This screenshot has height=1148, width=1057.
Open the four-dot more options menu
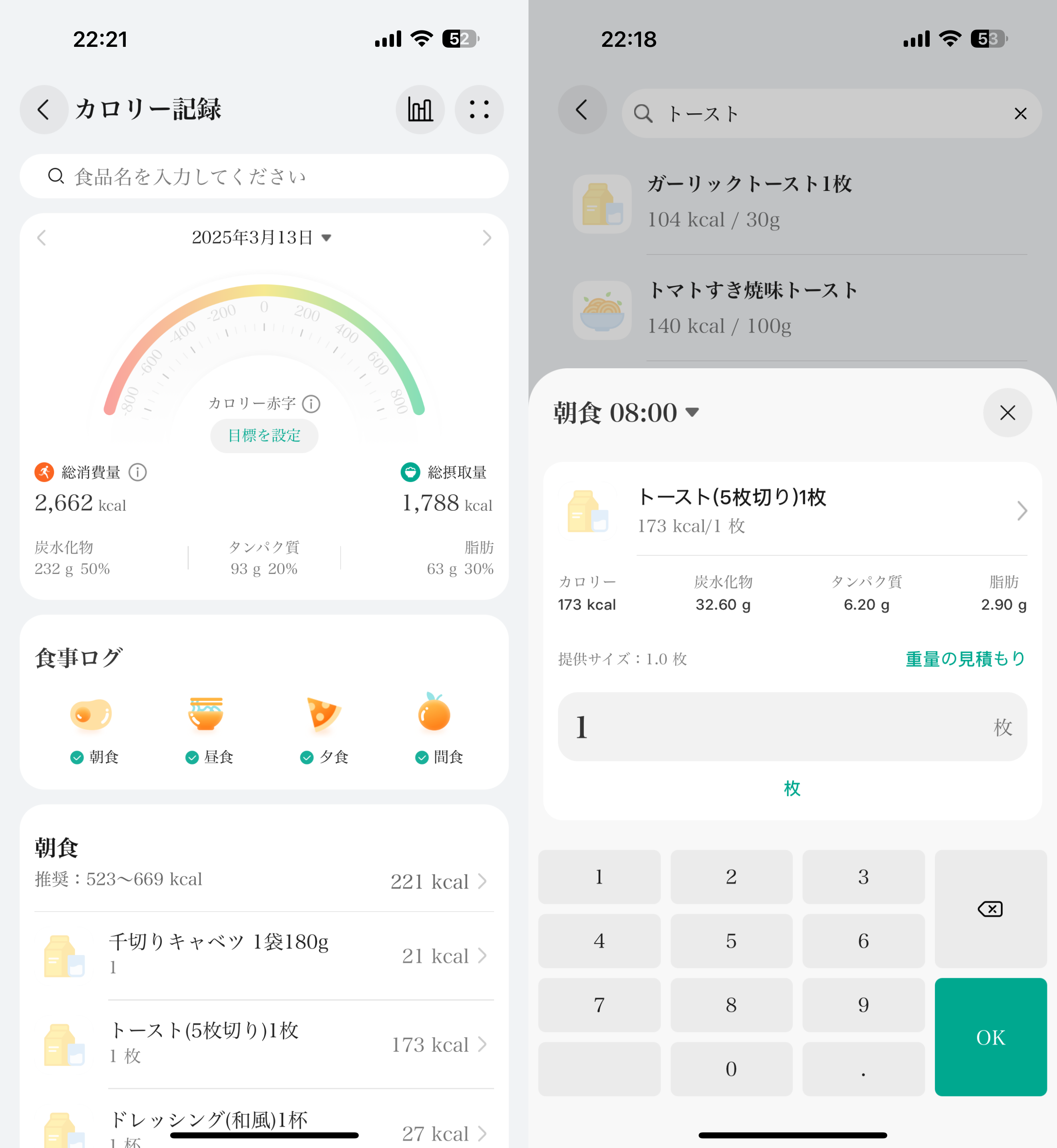(x=479, y=109)
